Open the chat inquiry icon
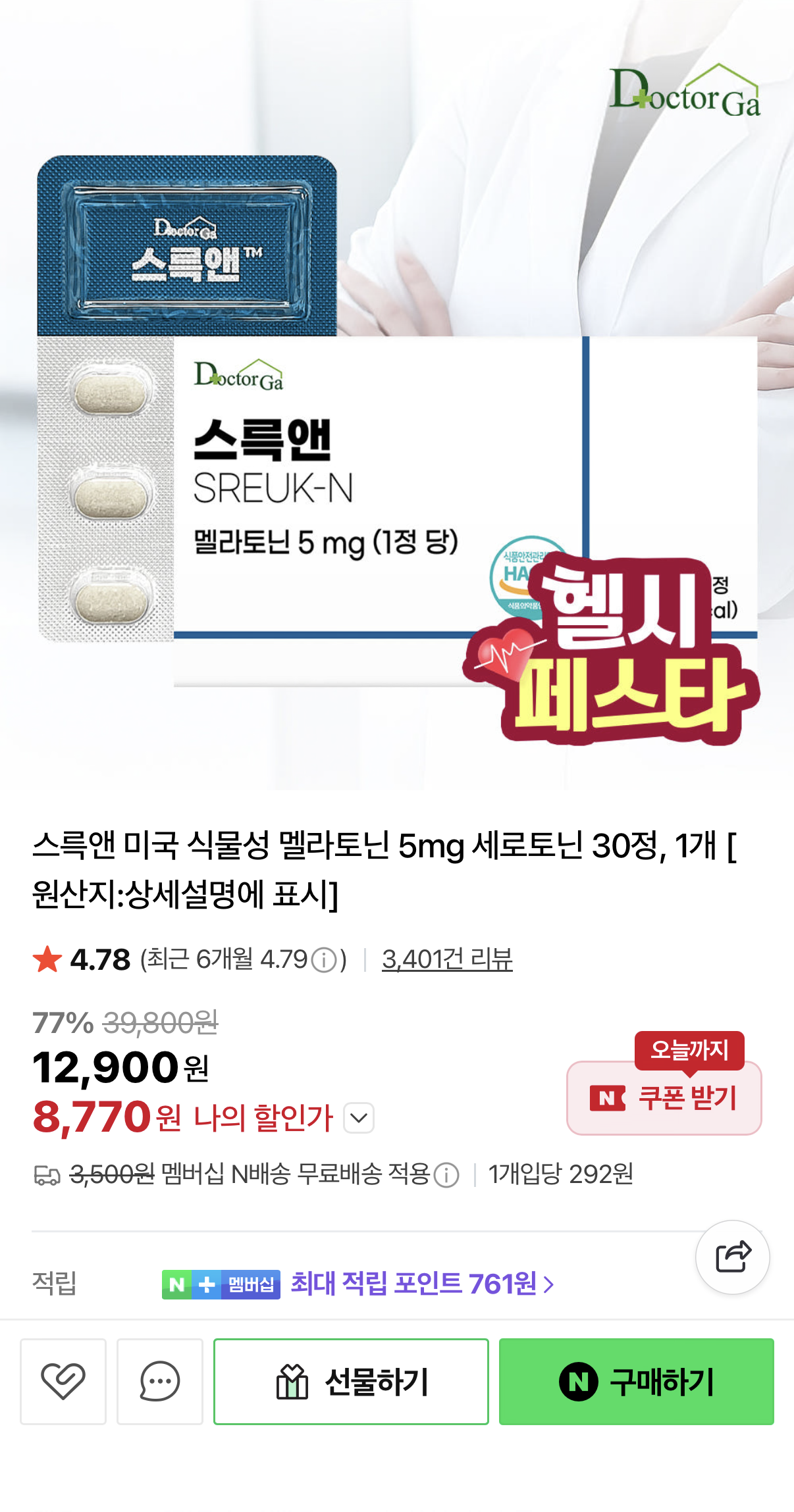The width and height of the screenshot is (794, 1512). 160,1381
